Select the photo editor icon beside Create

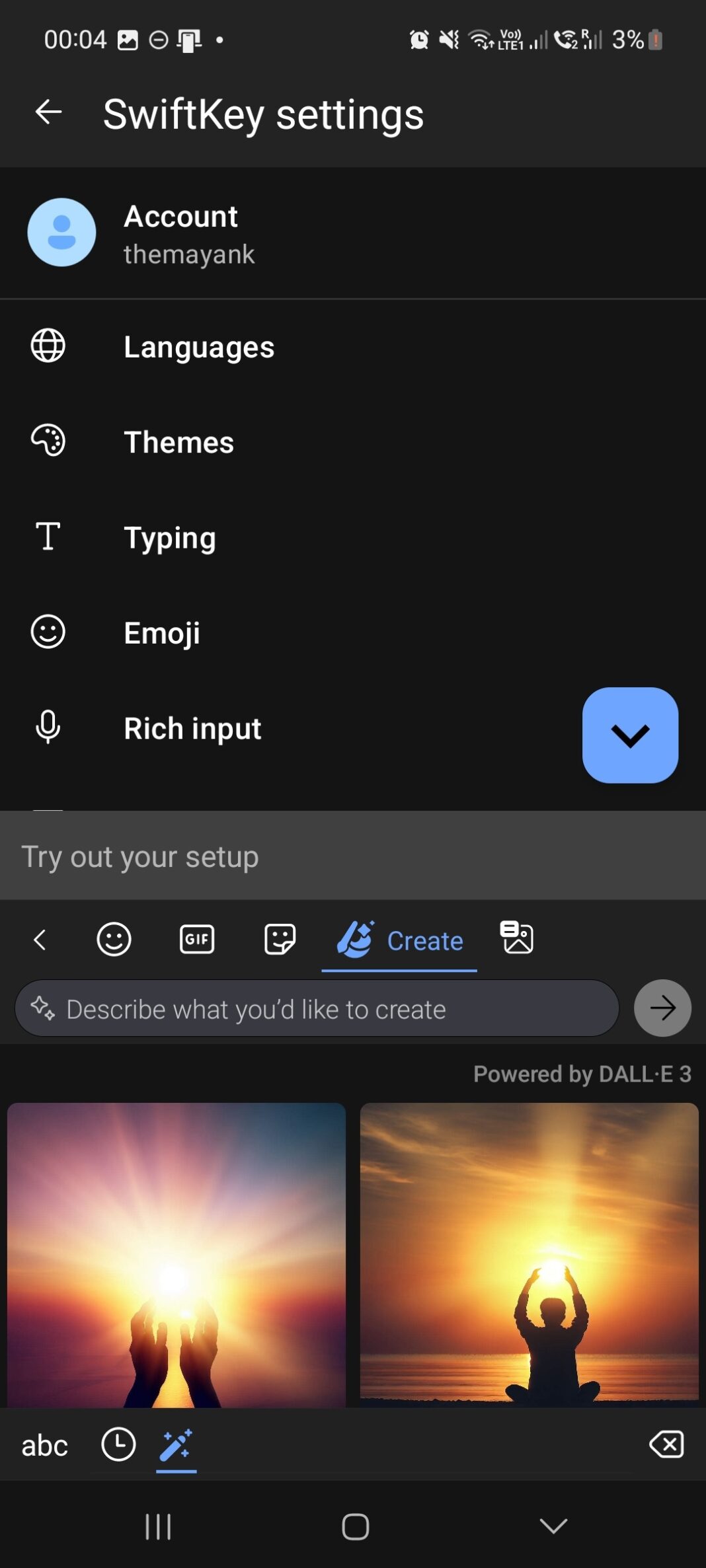(x=517, y=939)
